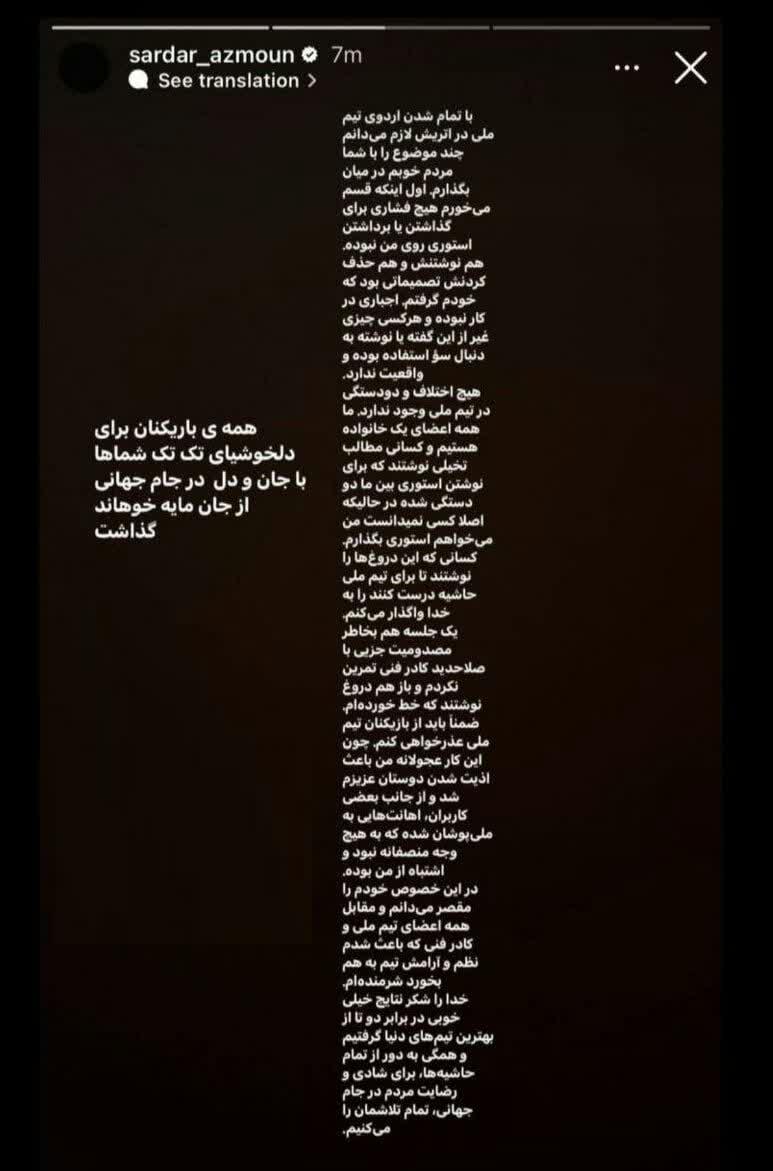Close the story viewer
This screenshot has height=1171, width=773.
coord(690,68)
